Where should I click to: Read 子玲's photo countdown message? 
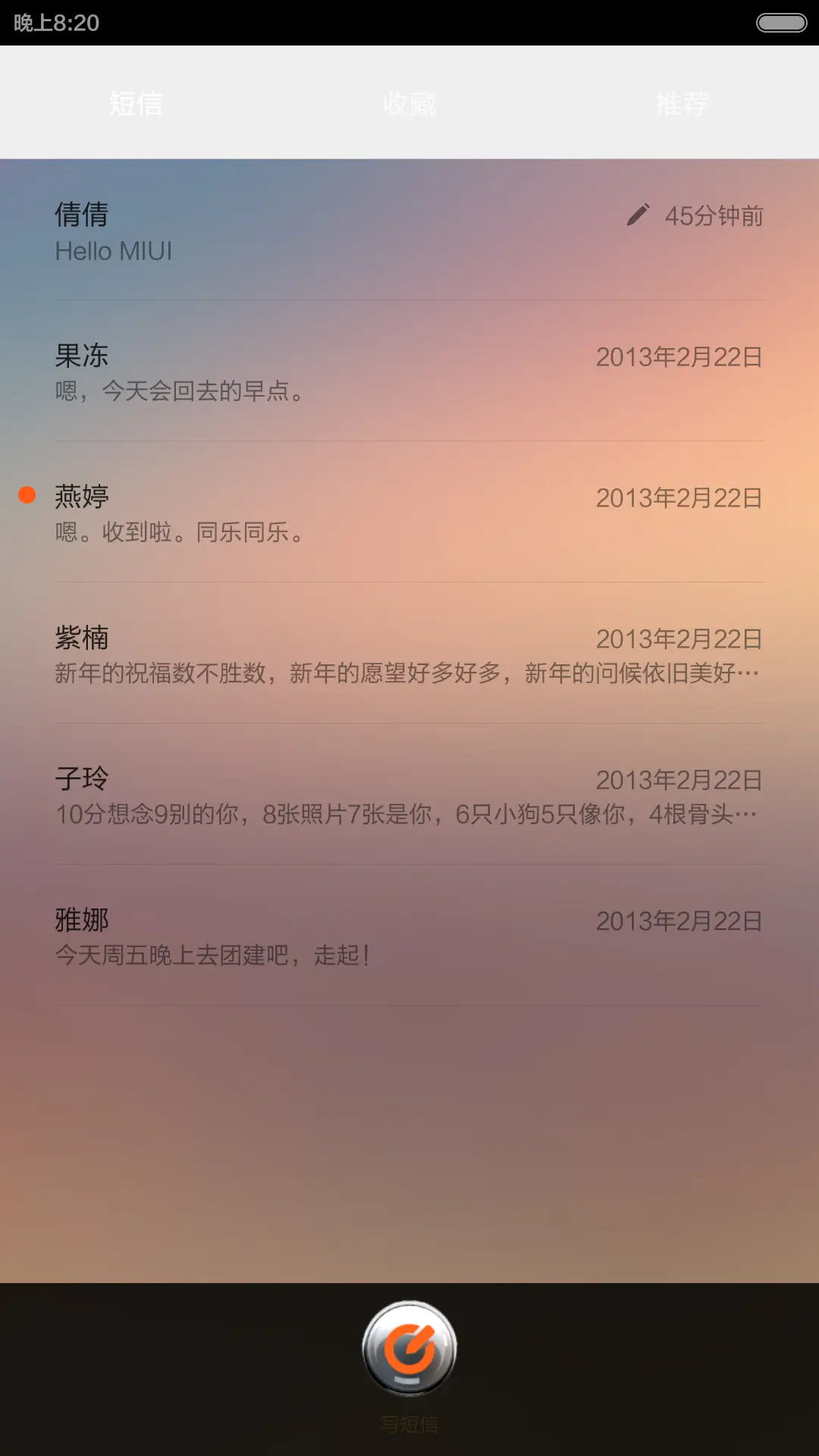(303, 792)
